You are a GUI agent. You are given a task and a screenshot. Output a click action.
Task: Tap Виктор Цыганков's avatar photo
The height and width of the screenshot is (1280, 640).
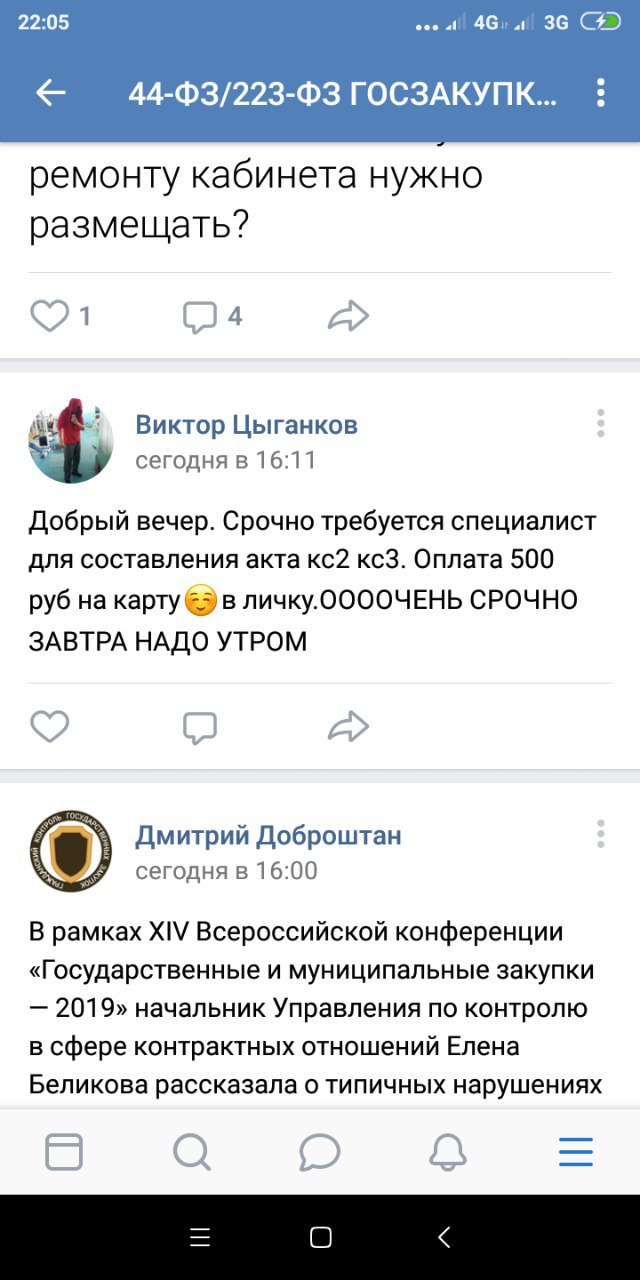[x=70, y=441]
